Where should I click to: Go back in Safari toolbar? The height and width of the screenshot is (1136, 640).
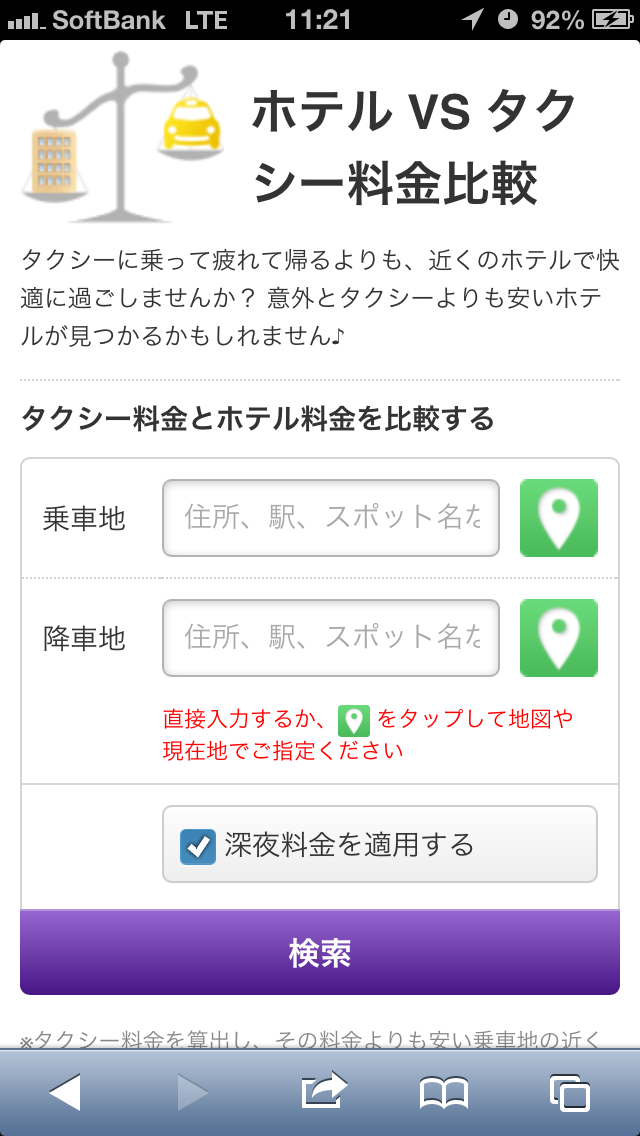click(x=65, y=1093)
